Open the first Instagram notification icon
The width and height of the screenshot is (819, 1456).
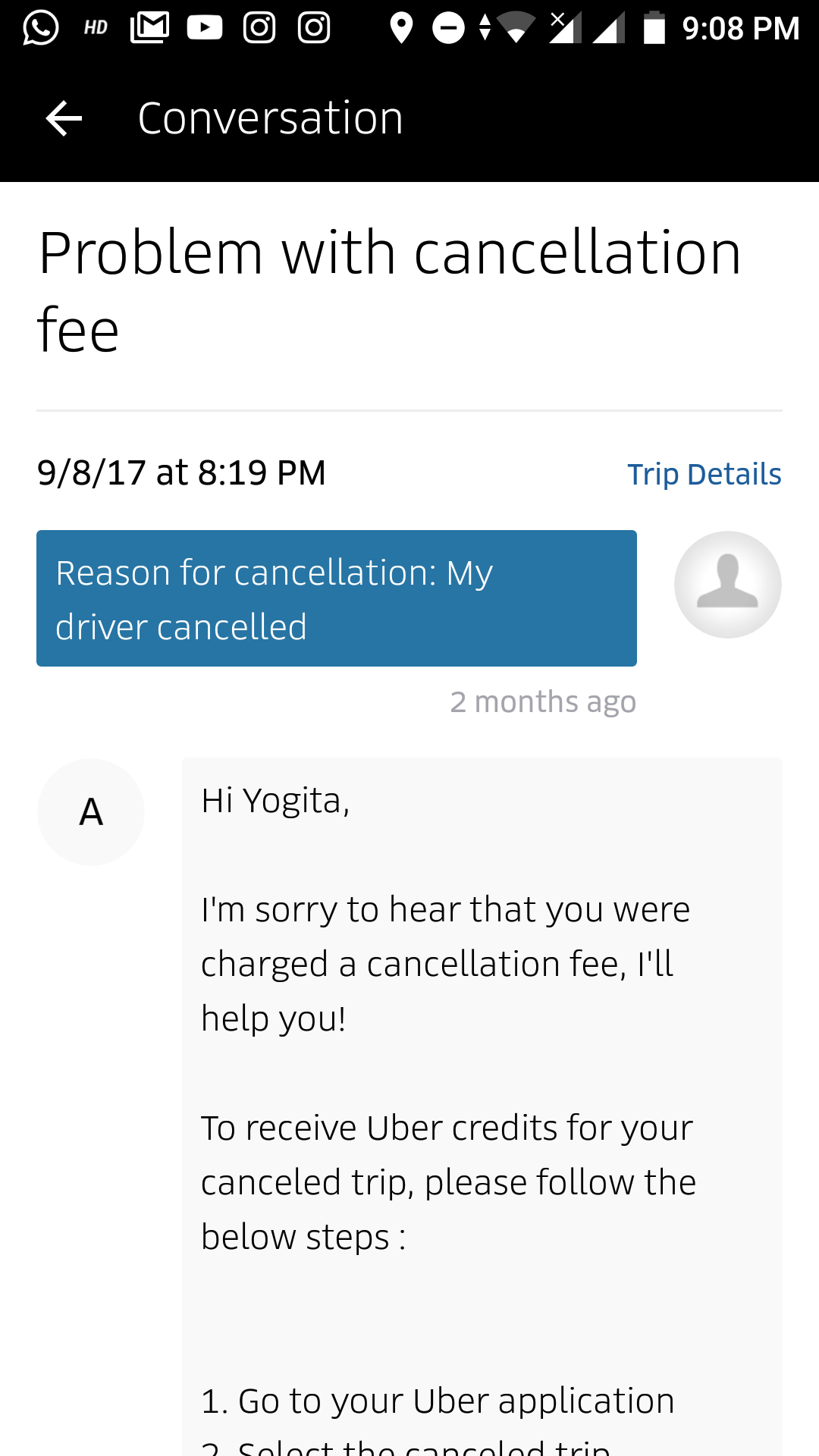tap(259, 28)
